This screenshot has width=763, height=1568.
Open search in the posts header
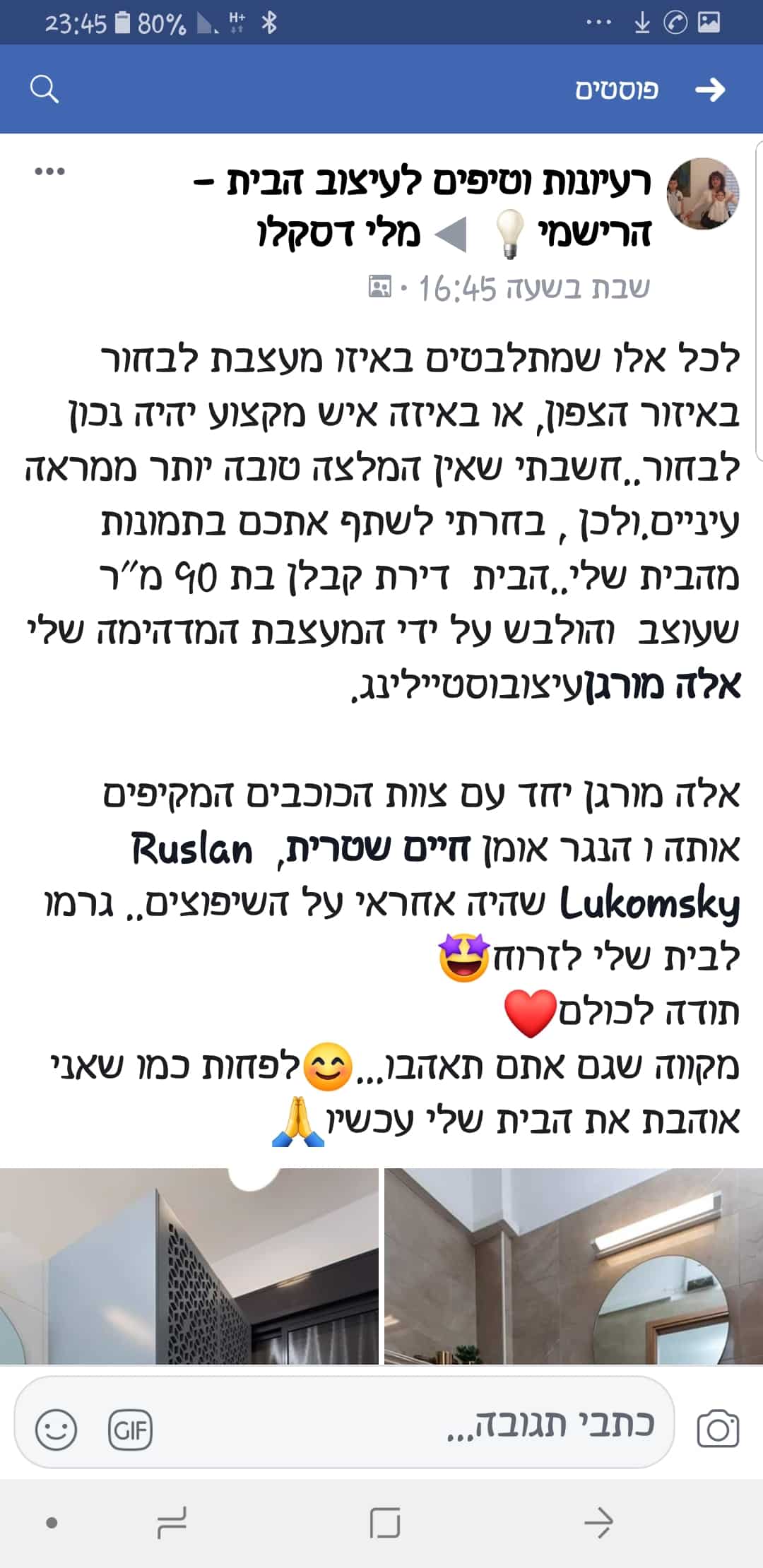pos(44,90)
